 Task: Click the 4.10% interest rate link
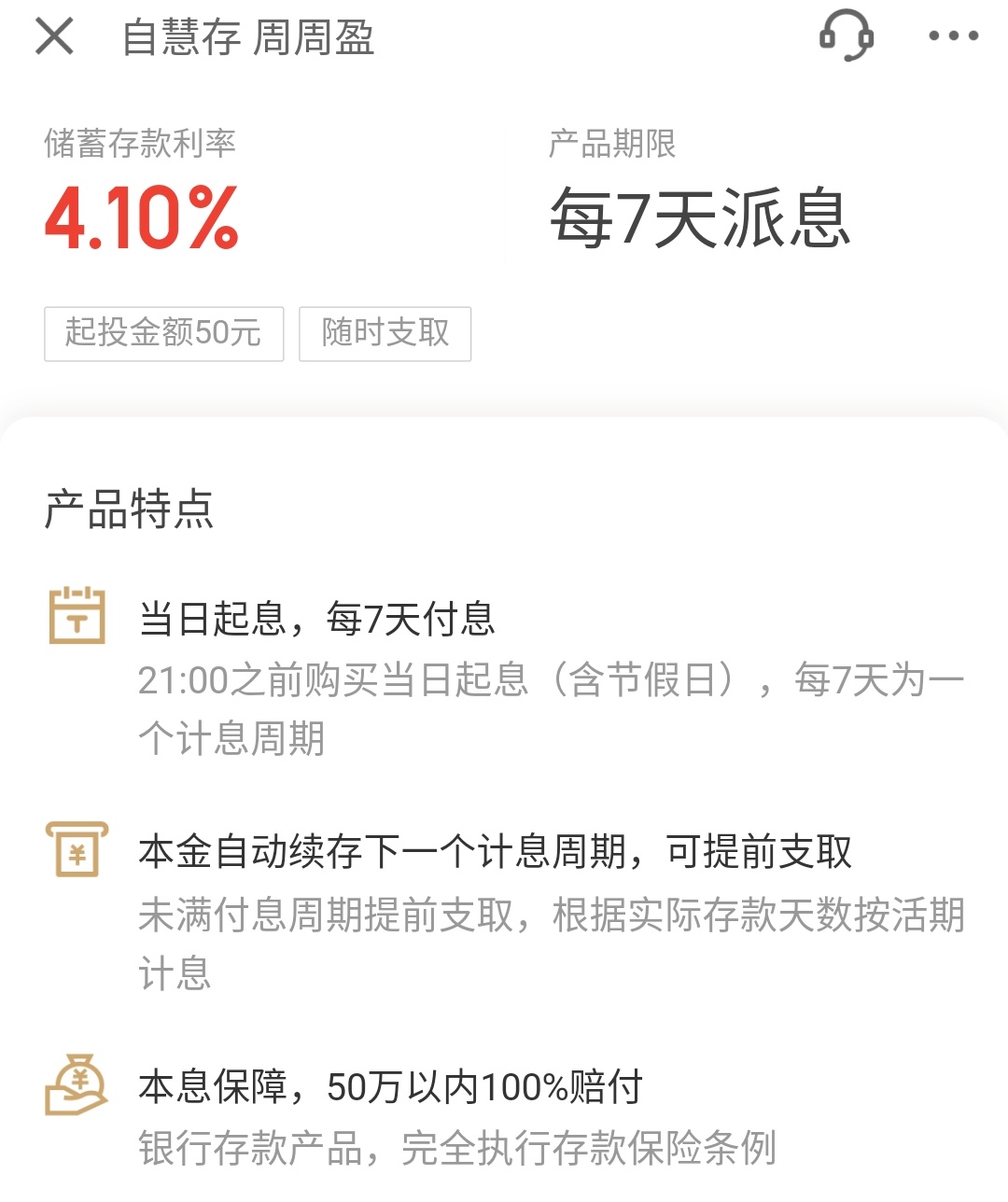[x=142, y=217]
